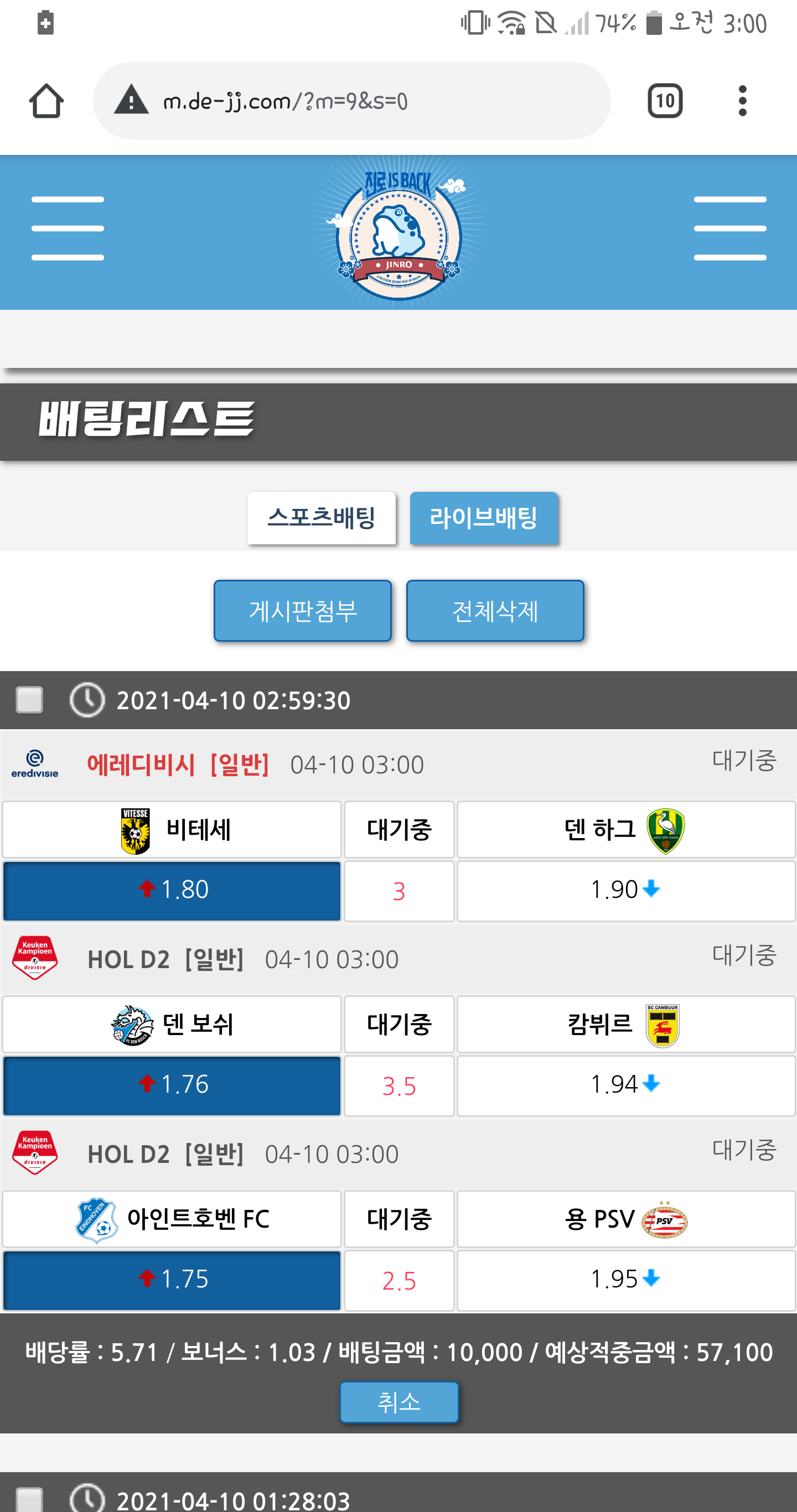Image resolution: width=797 pixels, height=1512 pixels.
Task: Tap the 게시판첨부 button
Action: [x=302, y=610]
